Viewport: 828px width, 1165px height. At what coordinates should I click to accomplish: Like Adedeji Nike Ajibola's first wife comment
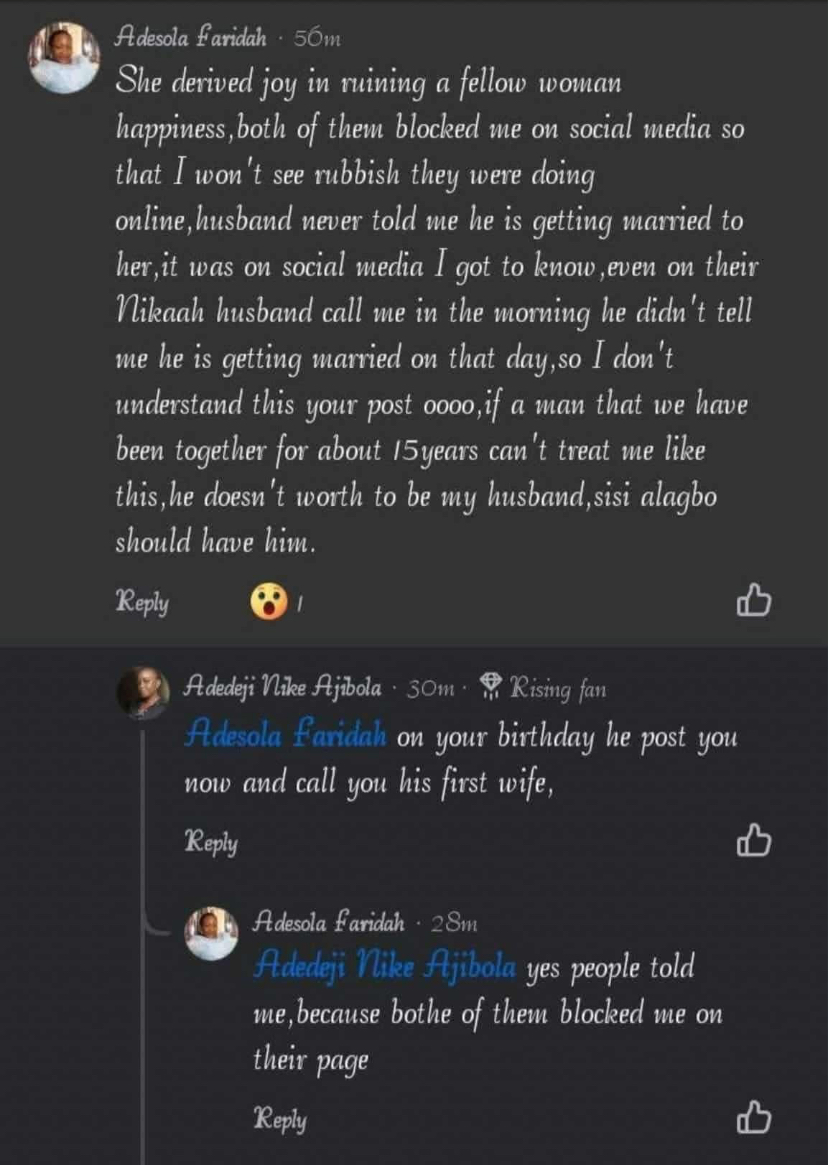754,842
